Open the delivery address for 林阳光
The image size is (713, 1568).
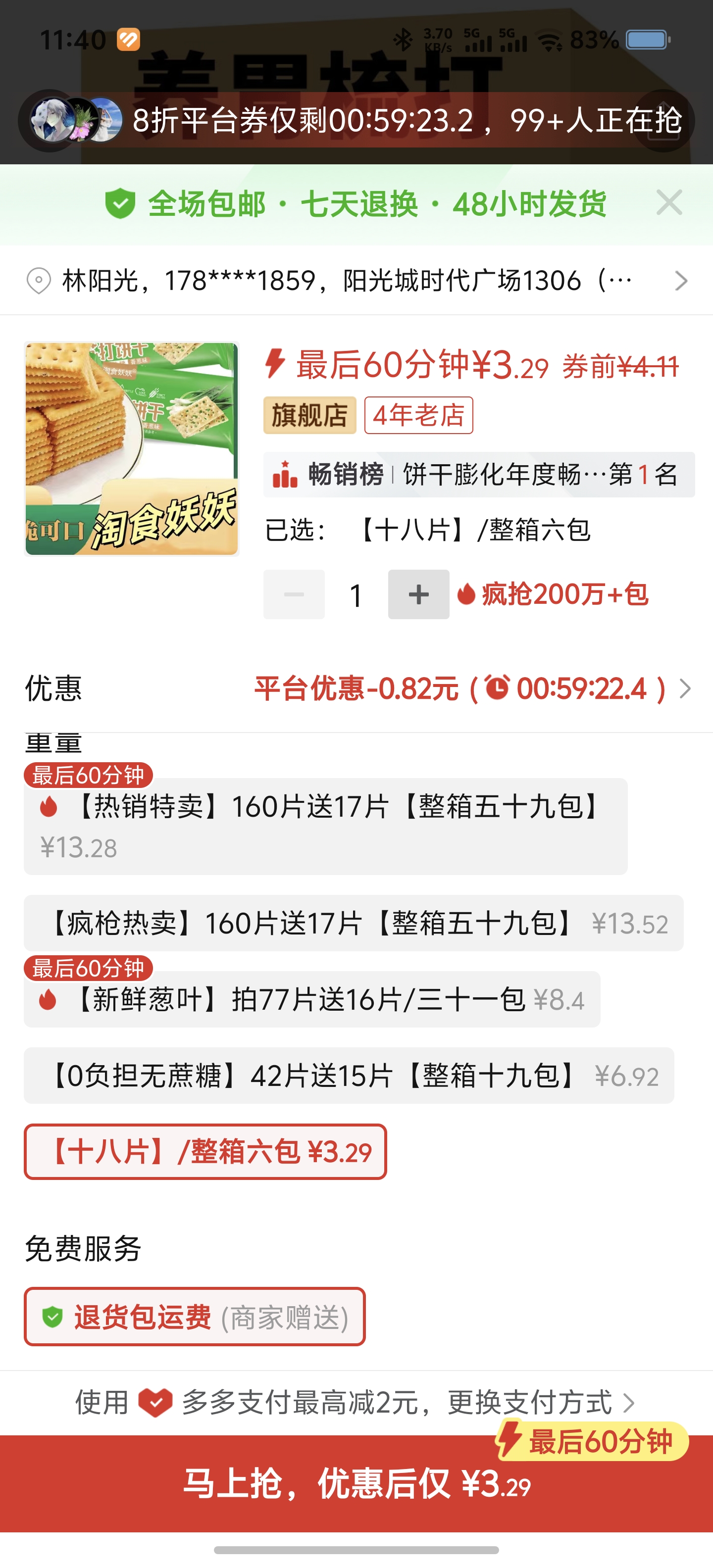point(356,281)
